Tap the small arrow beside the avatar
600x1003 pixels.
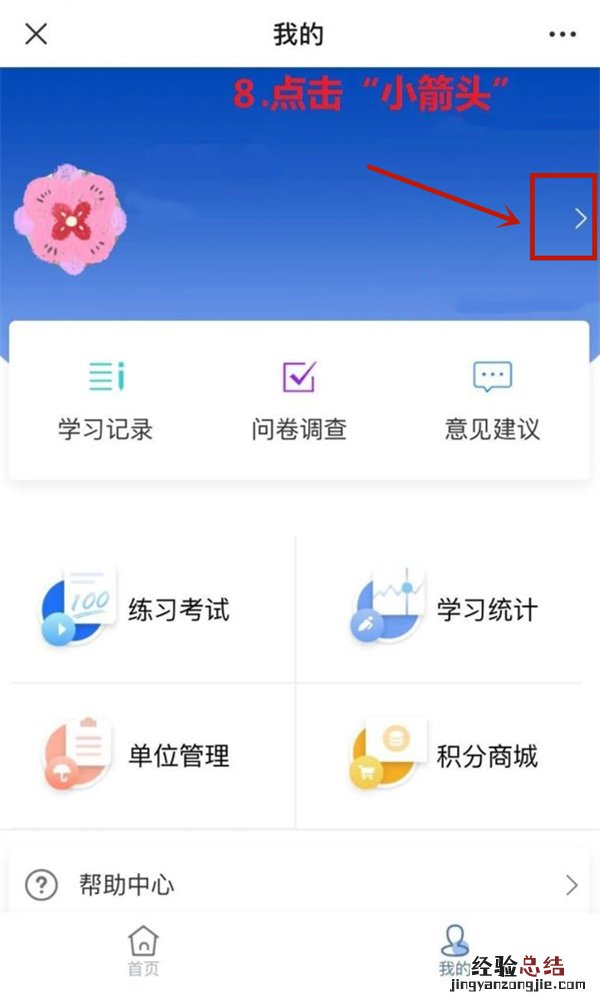tap(580, 219)
